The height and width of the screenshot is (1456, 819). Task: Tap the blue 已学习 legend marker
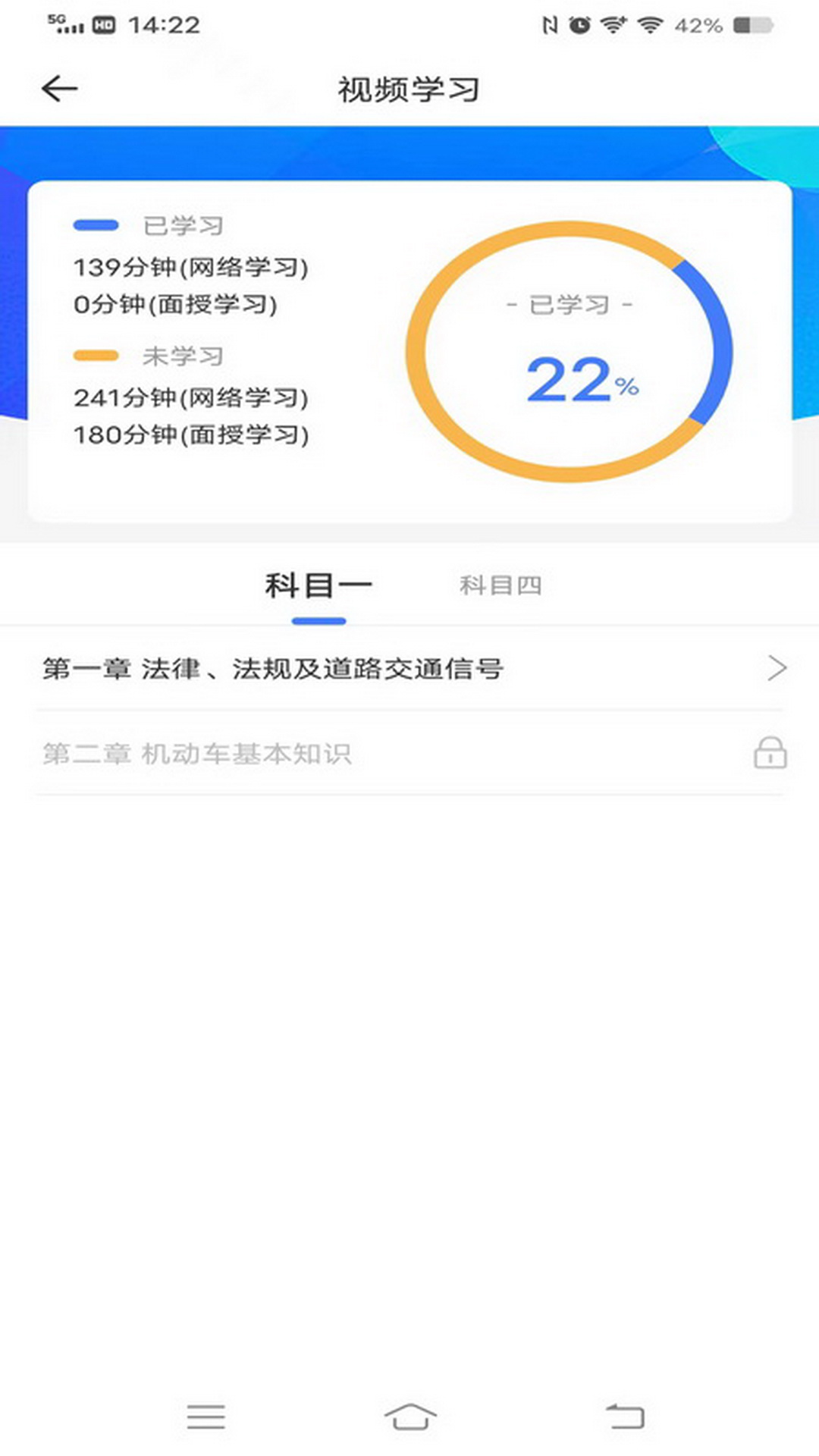(96, 224)
